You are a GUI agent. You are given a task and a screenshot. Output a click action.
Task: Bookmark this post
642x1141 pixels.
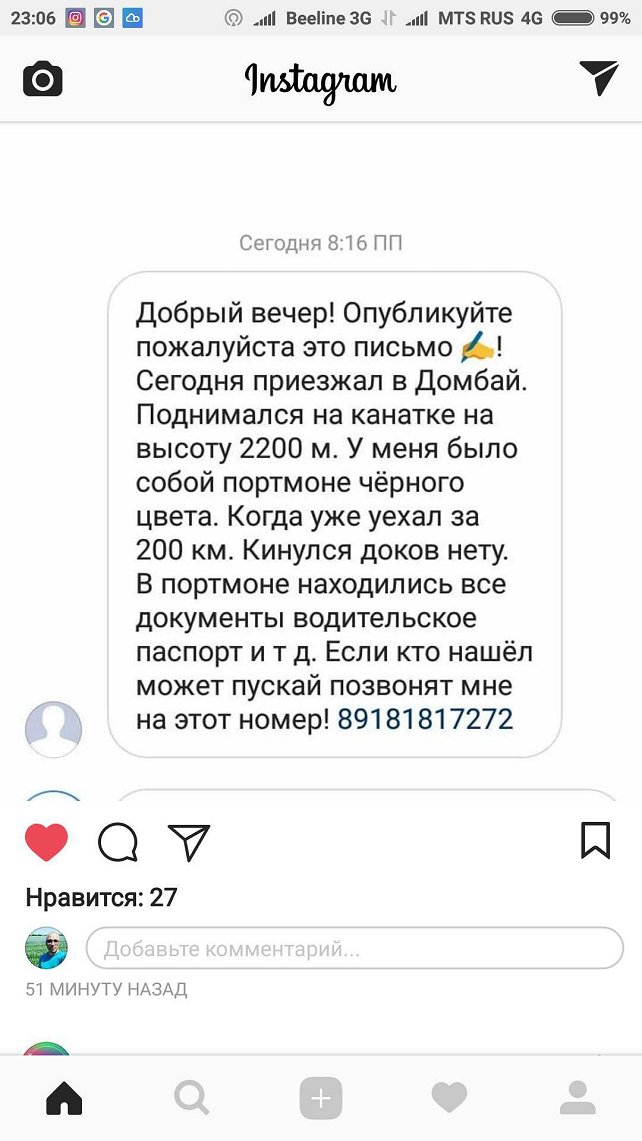(596, 840)
